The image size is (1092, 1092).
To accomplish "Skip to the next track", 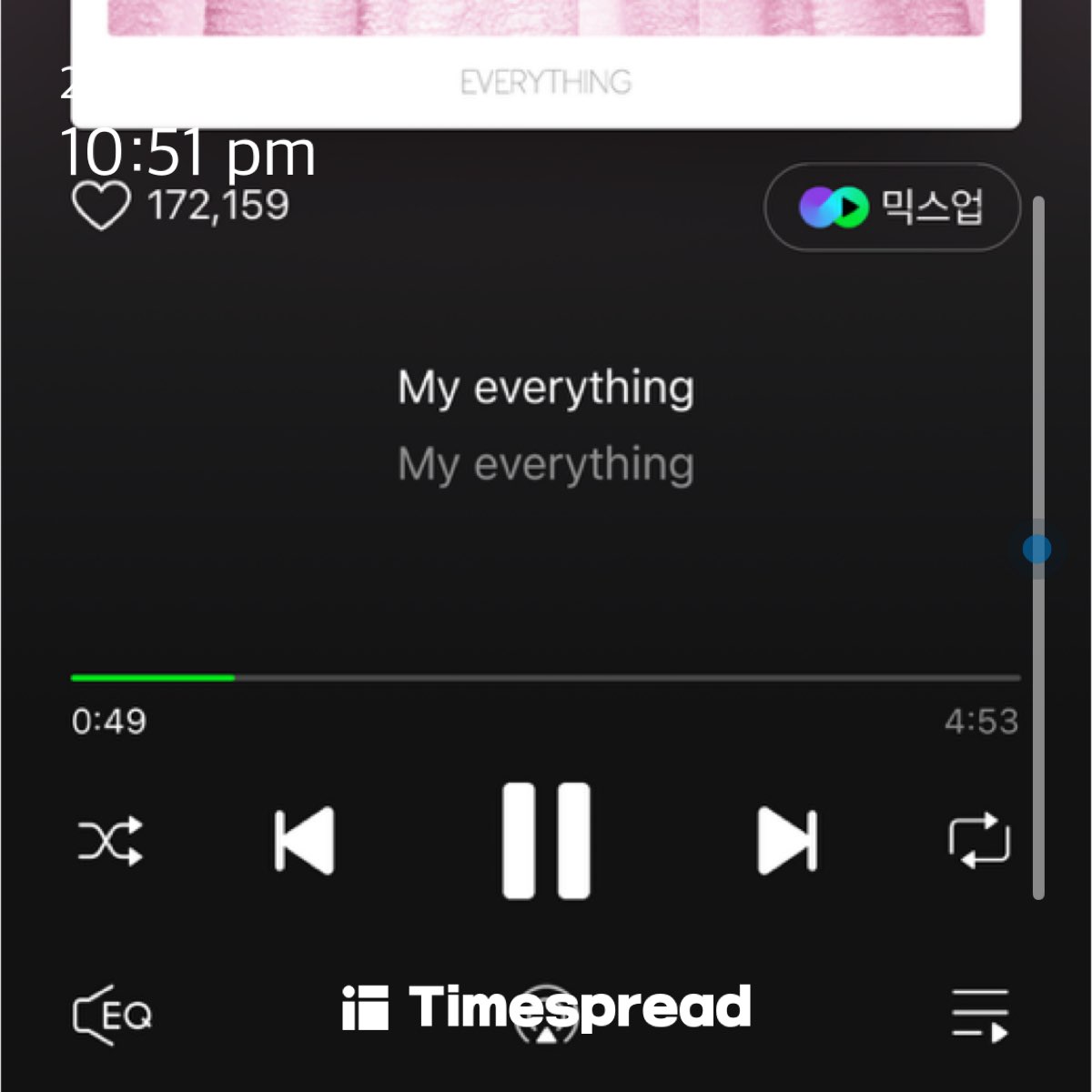I will point(788,841).
